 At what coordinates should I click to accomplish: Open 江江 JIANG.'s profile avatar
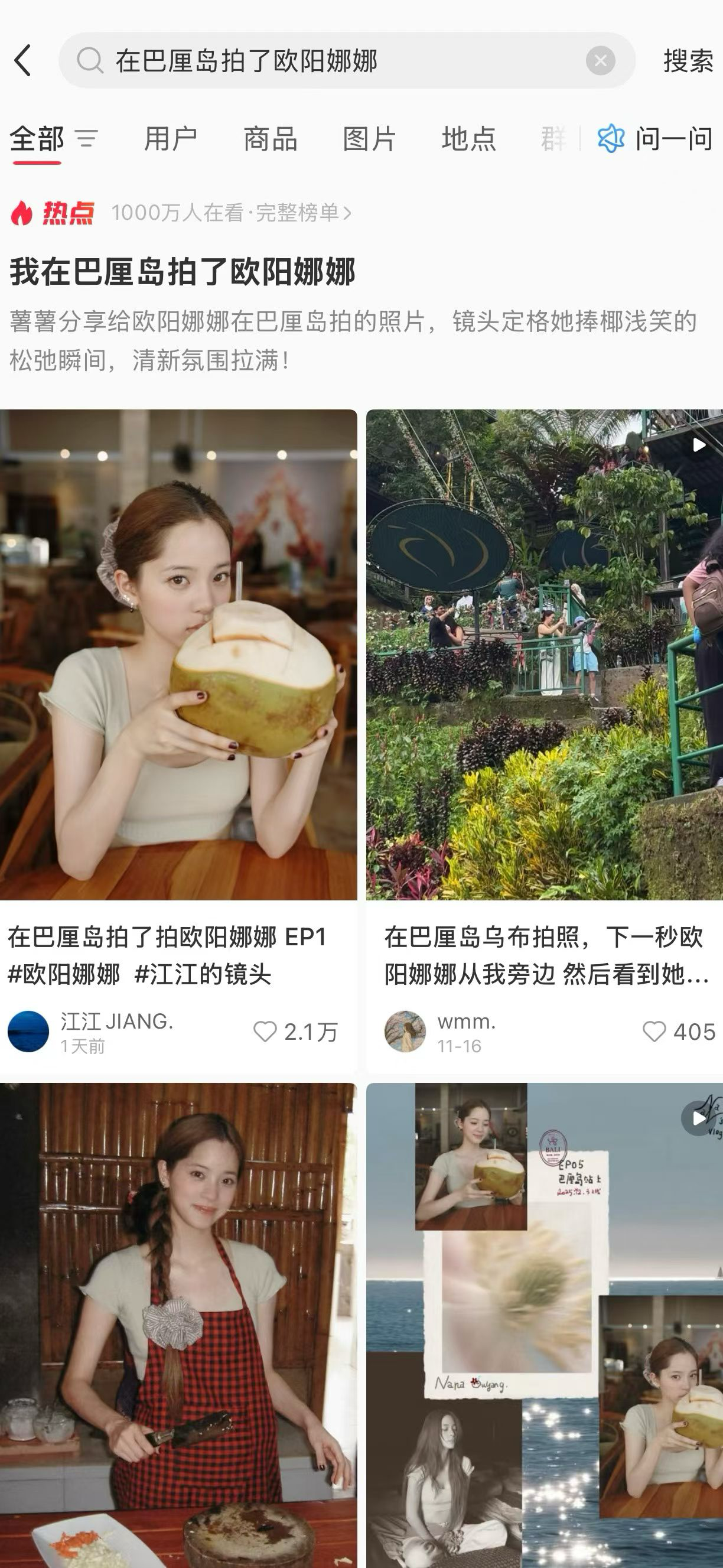coord(28,1031)
